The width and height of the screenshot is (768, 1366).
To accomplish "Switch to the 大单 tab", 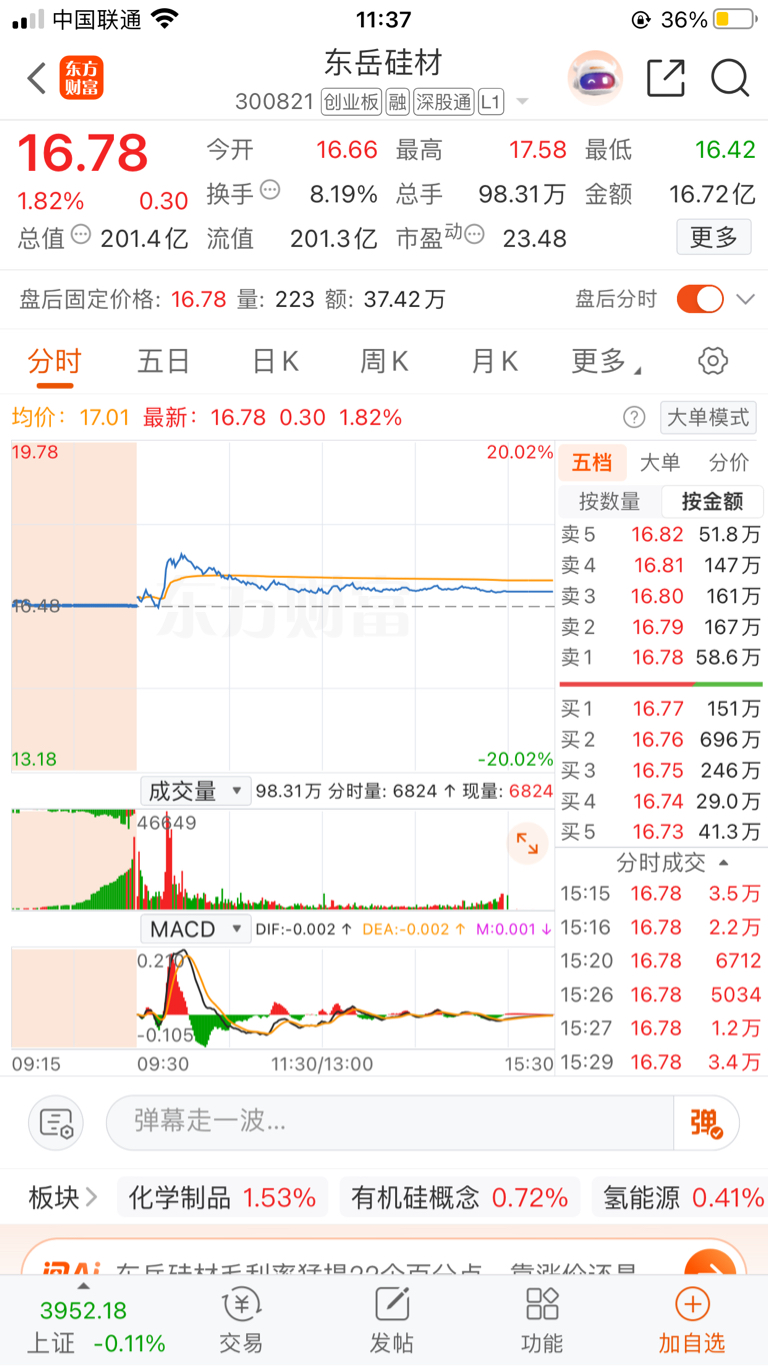I will [660, 462].
